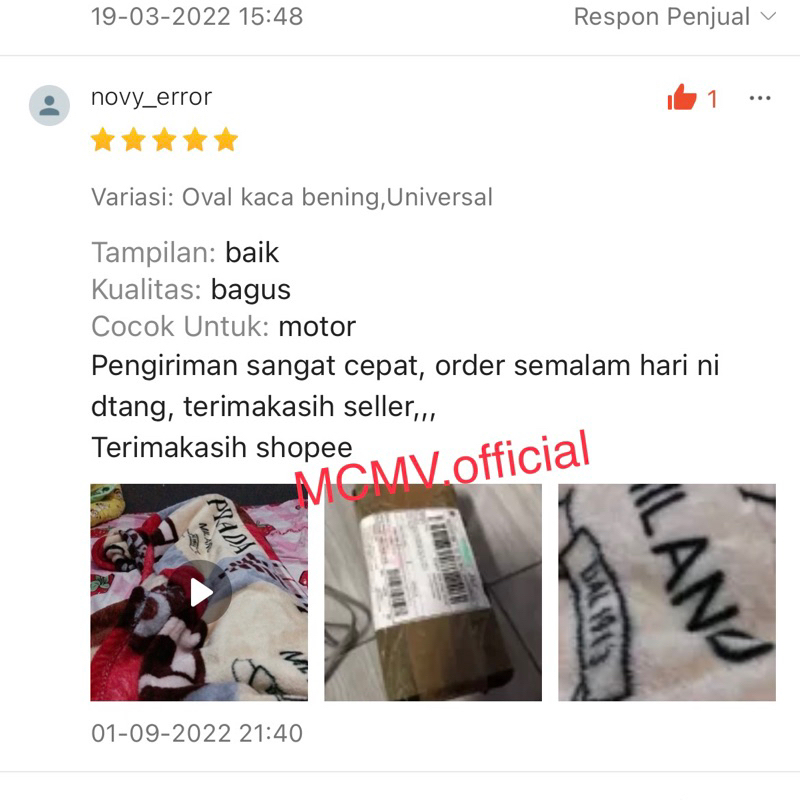Viewport: 800px width, 800px height.
Task: View the package photo in the review
Action: pos(432,592)
